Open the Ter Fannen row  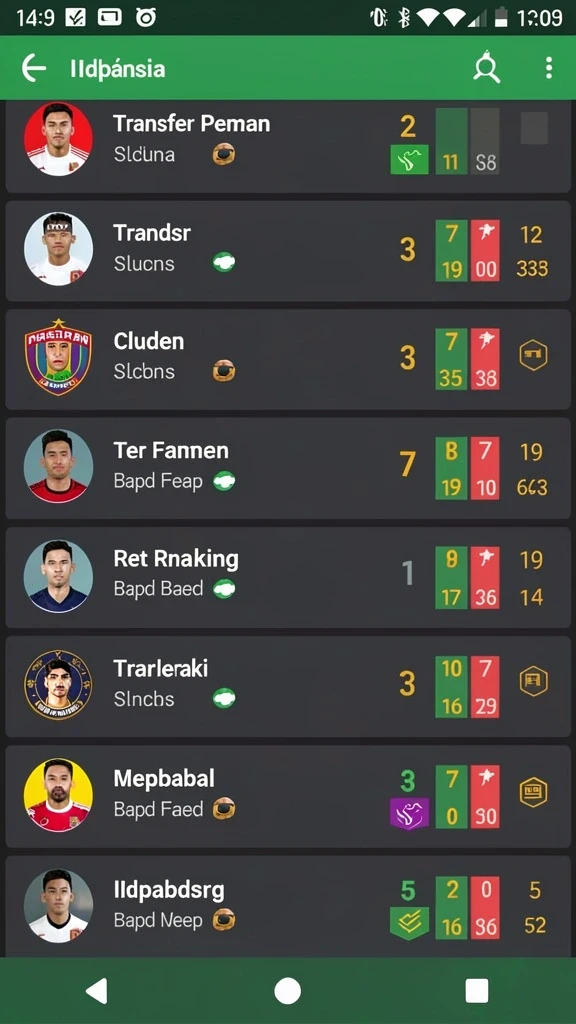[x=288, y=468]
